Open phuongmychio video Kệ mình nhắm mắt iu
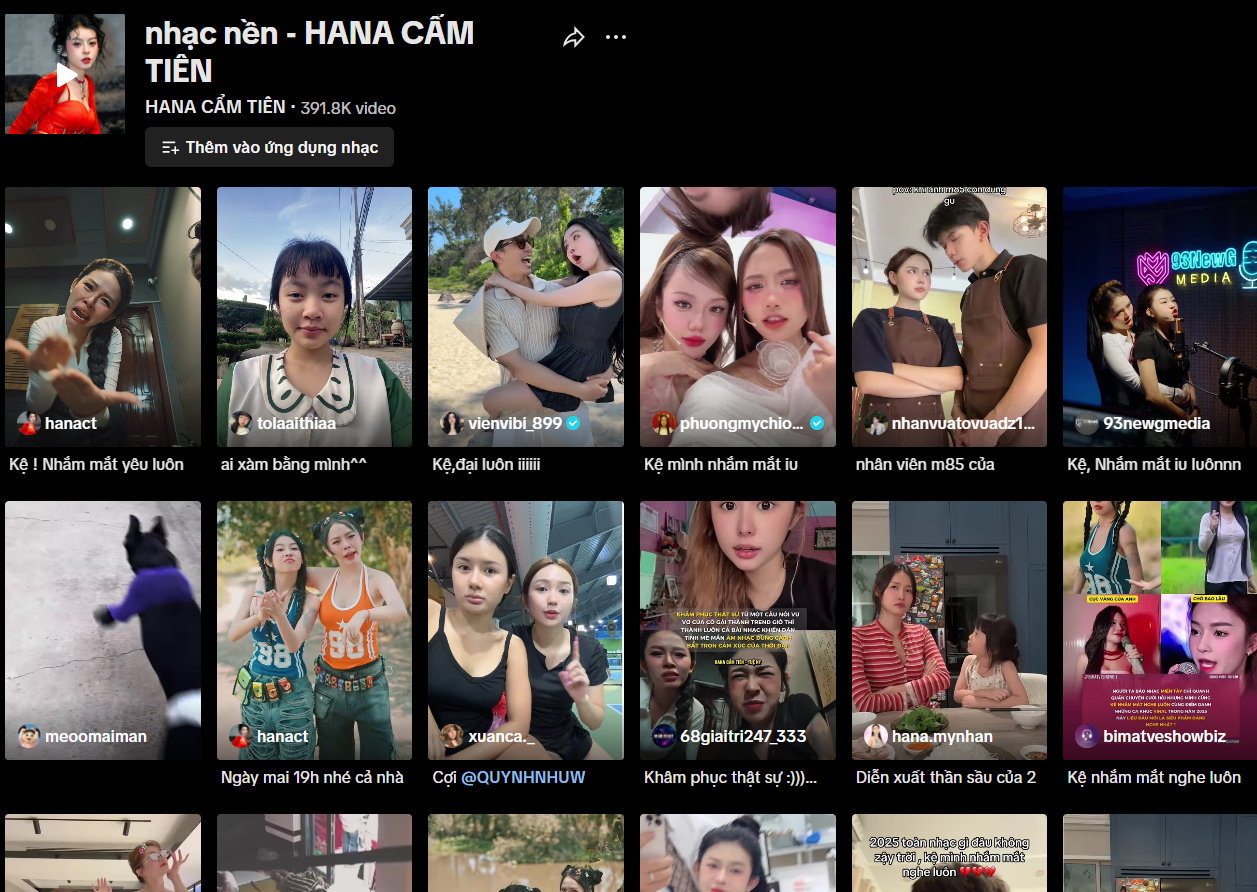 click(x=738, y=316)
